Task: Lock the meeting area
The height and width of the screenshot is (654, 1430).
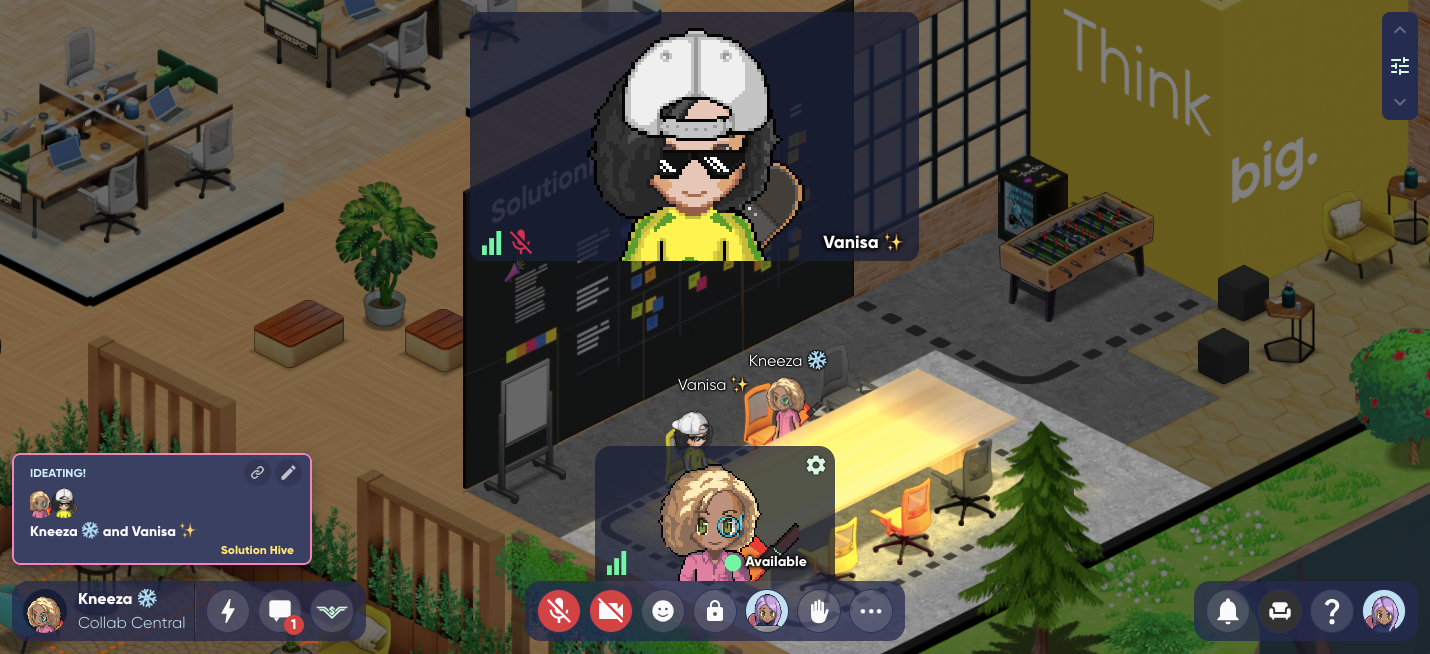Action: pos(715,611)
